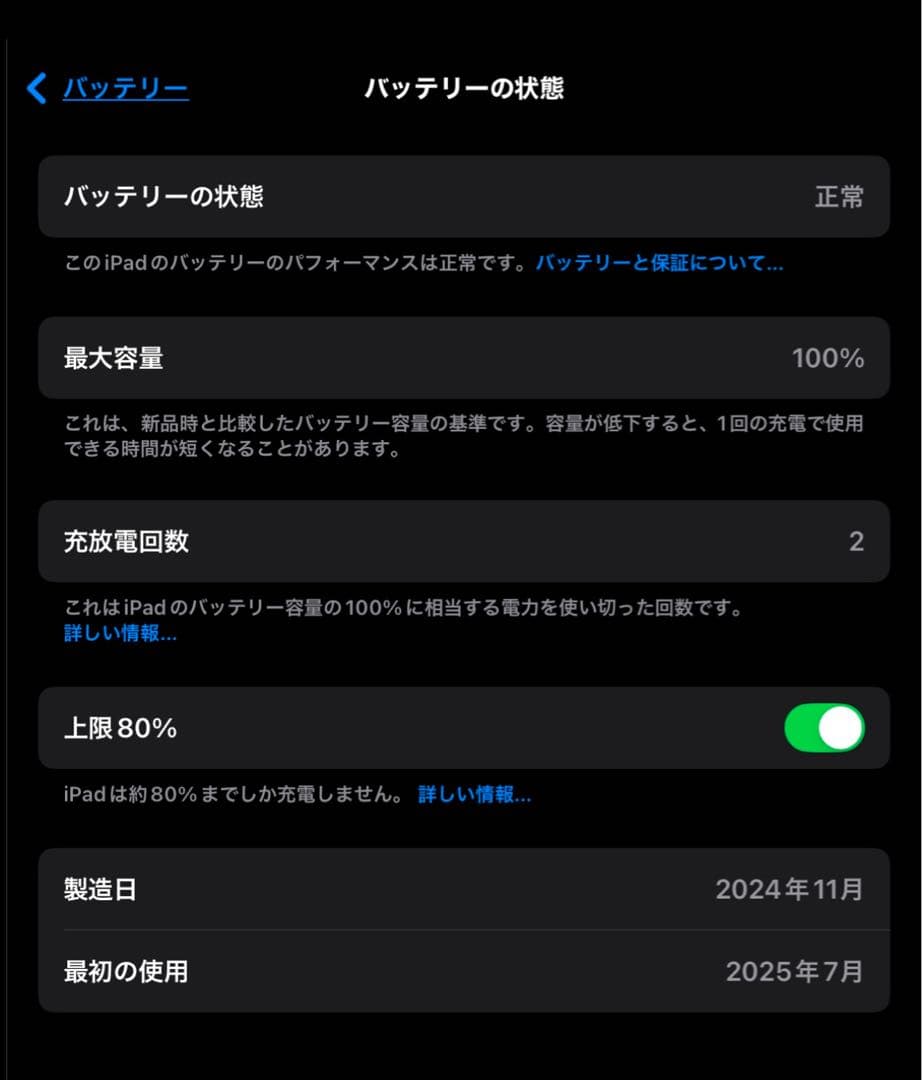Viewport: 922px width, 1080px height.
Task: Select the 充放電回数 row
Action: pyautogui.click(x=460, y=541)
